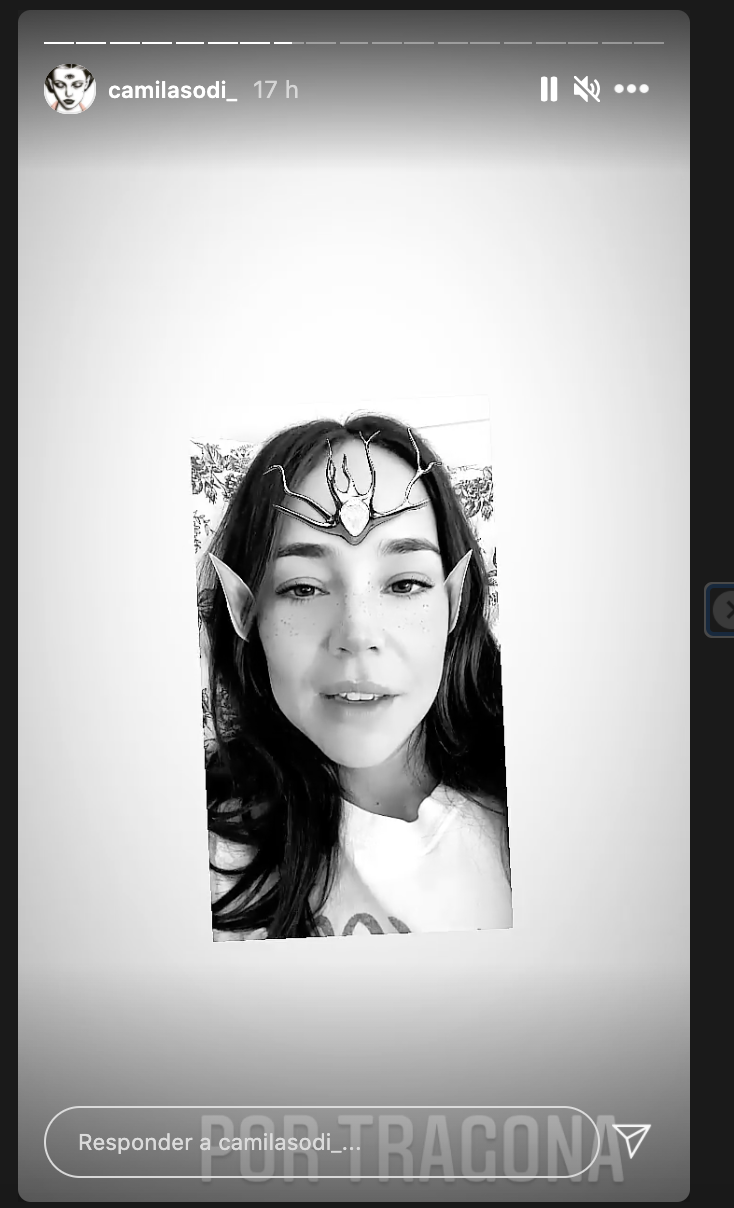734x1208 pixels.
Task: Open camilasodi_ profile picture
Action: [70, 90]
